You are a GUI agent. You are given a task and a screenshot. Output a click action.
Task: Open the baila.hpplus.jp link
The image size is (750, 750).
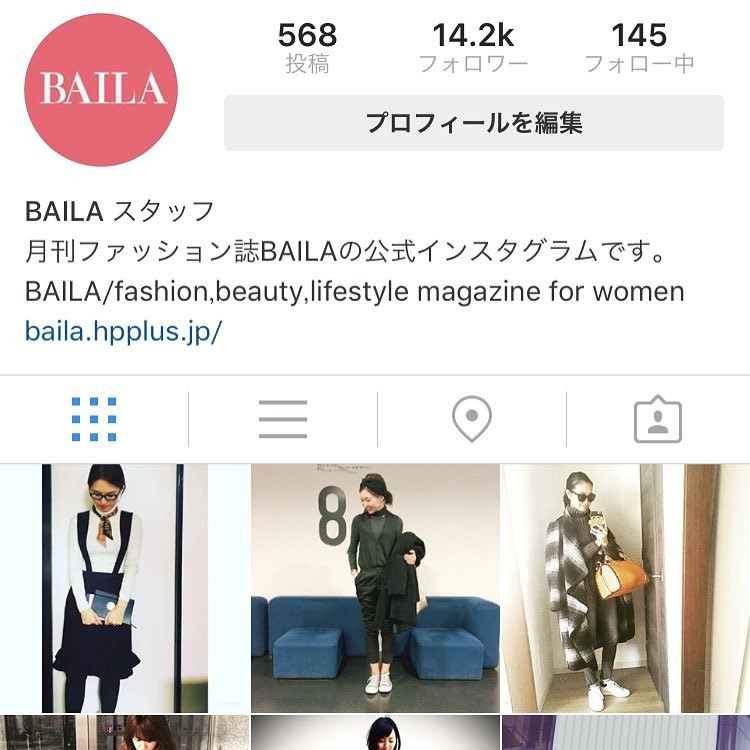tap(123, 331)
